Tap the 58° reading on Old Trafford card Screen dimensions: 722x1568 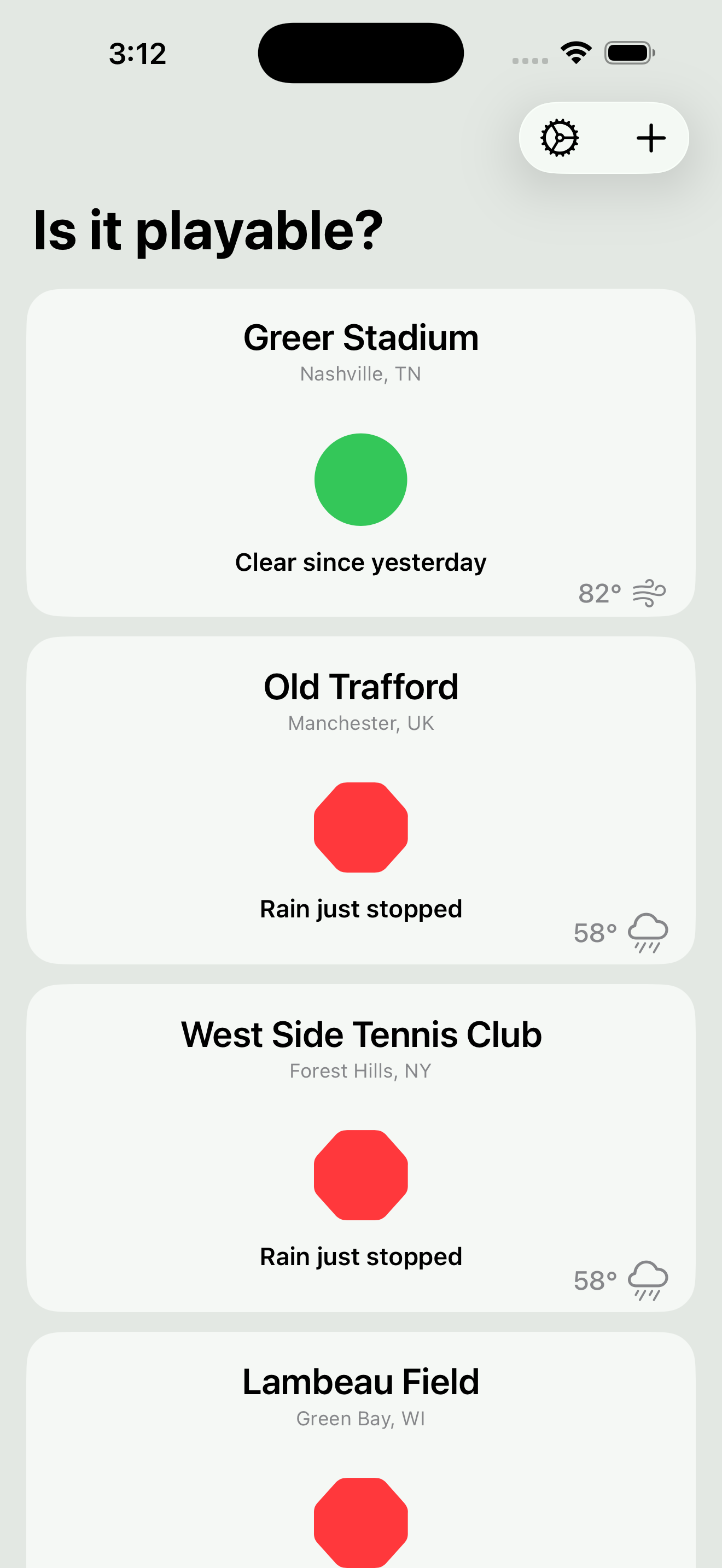point(595,931)
